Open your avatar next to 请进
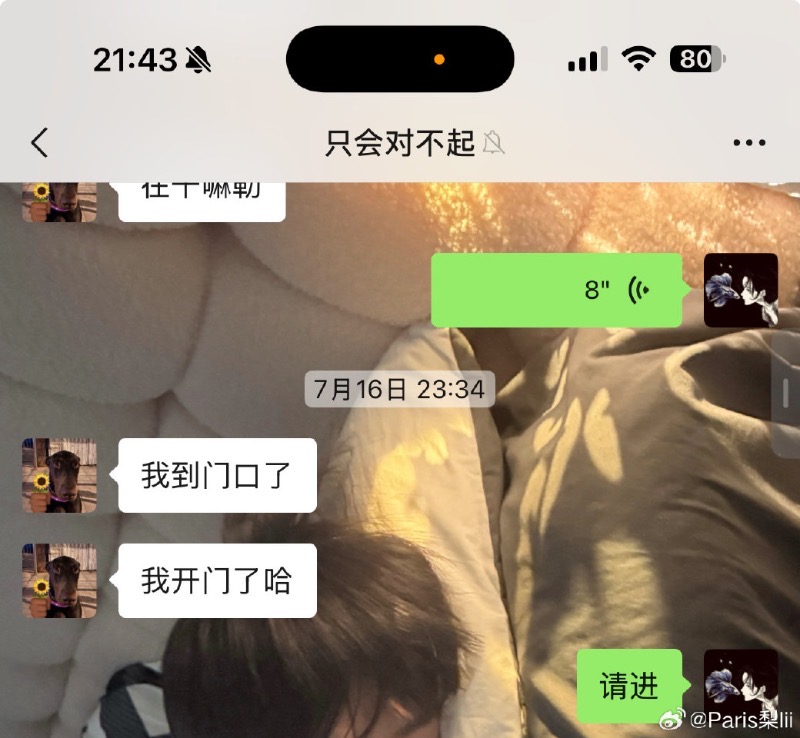The image size is (800, 738). 741,686
